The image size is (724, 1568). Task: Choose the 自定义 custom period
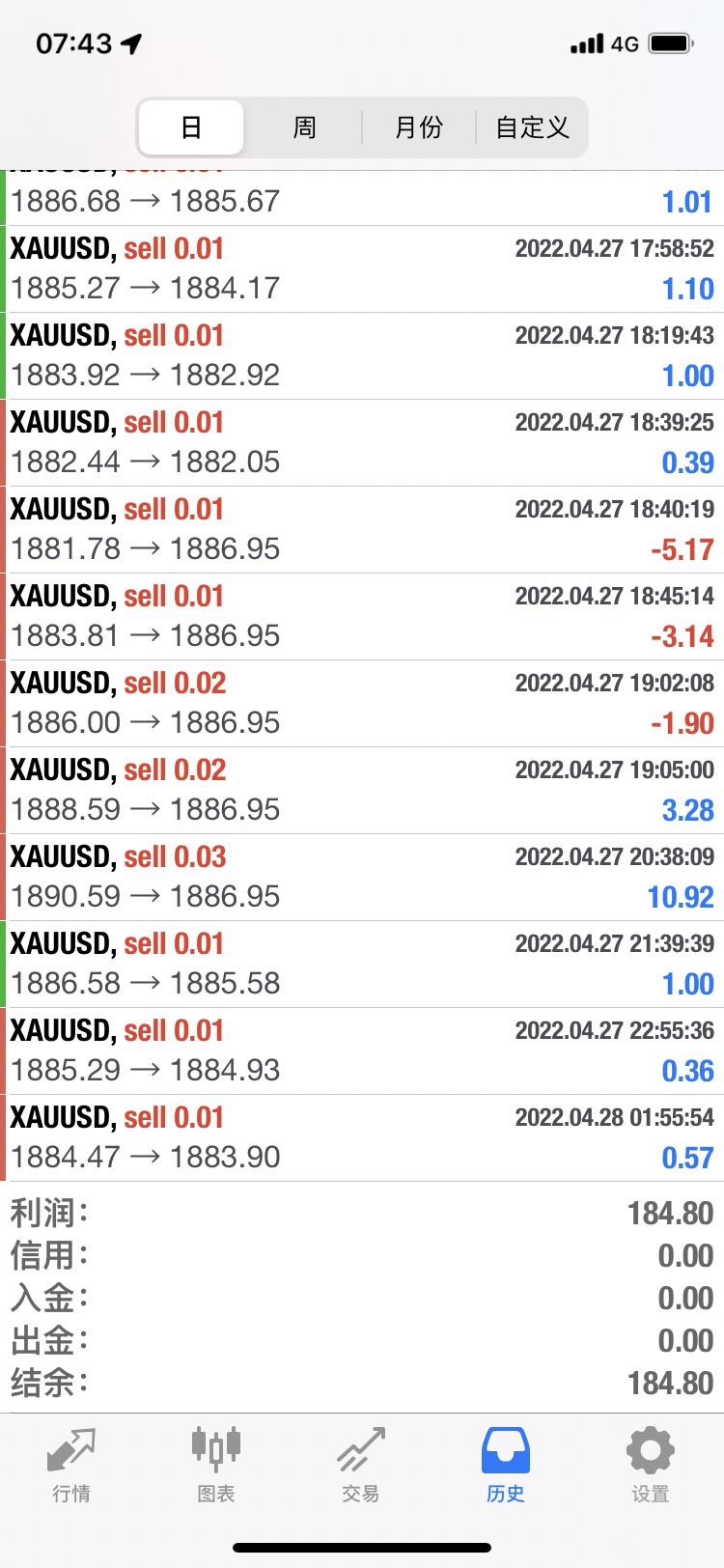[x=532, y=127]
